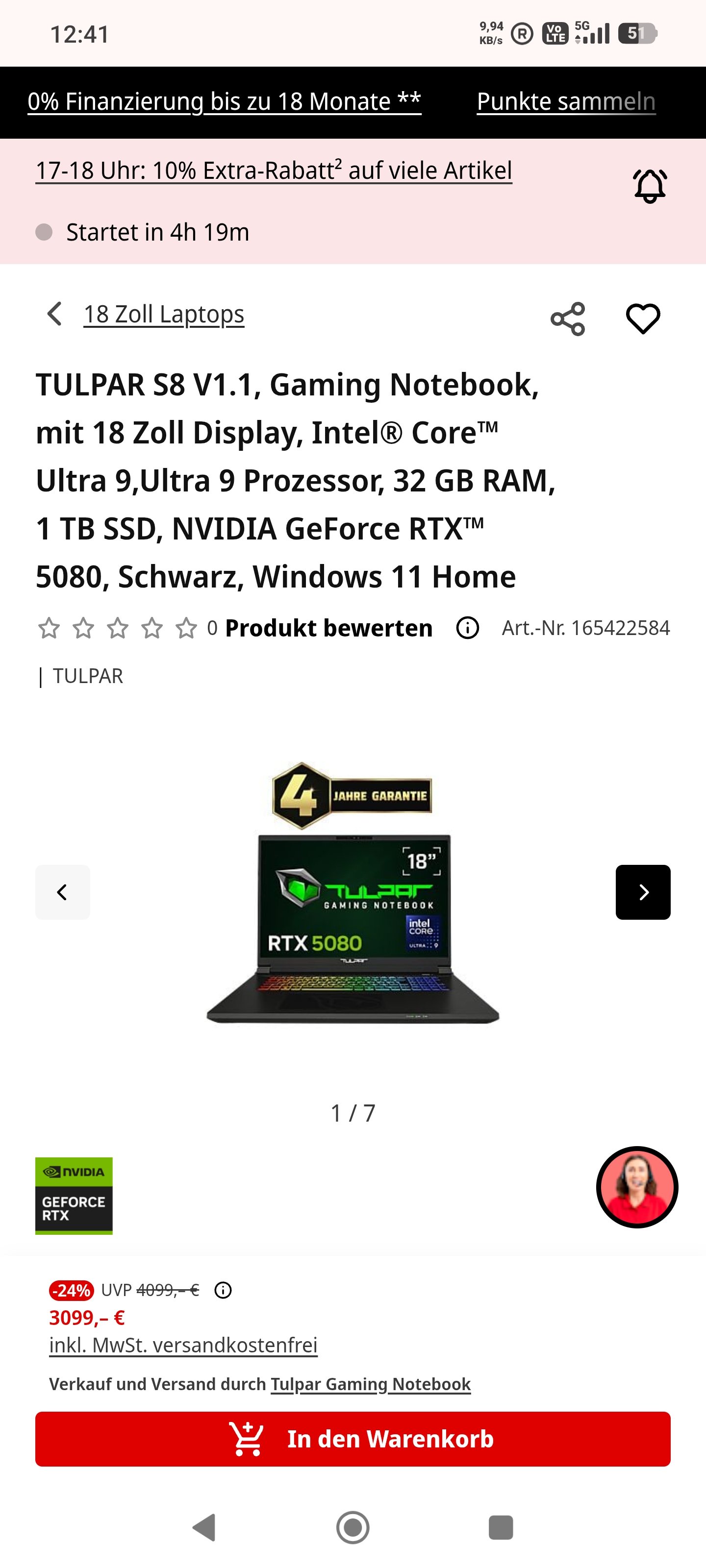Tap In den Warenkorb
The image size is (706, 1568).
click(353, 1439)
